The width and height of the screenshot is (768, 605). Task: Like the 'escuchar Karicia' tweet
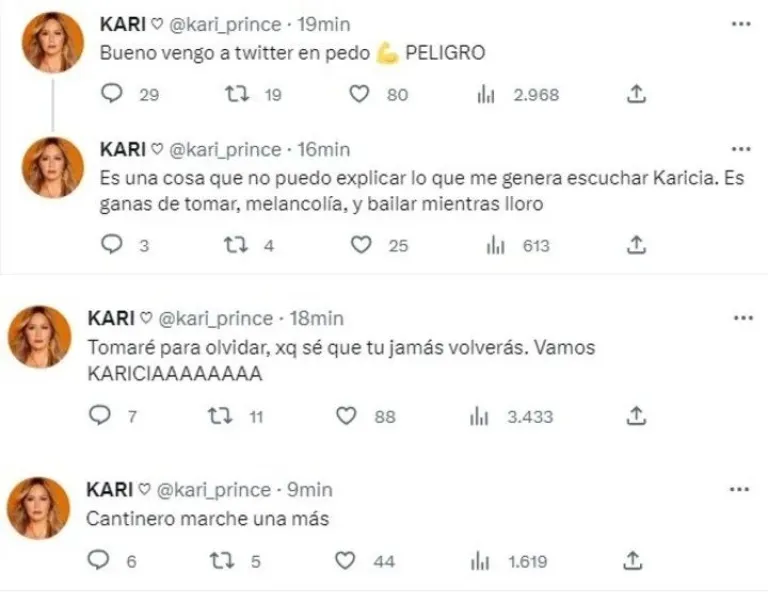360,245
